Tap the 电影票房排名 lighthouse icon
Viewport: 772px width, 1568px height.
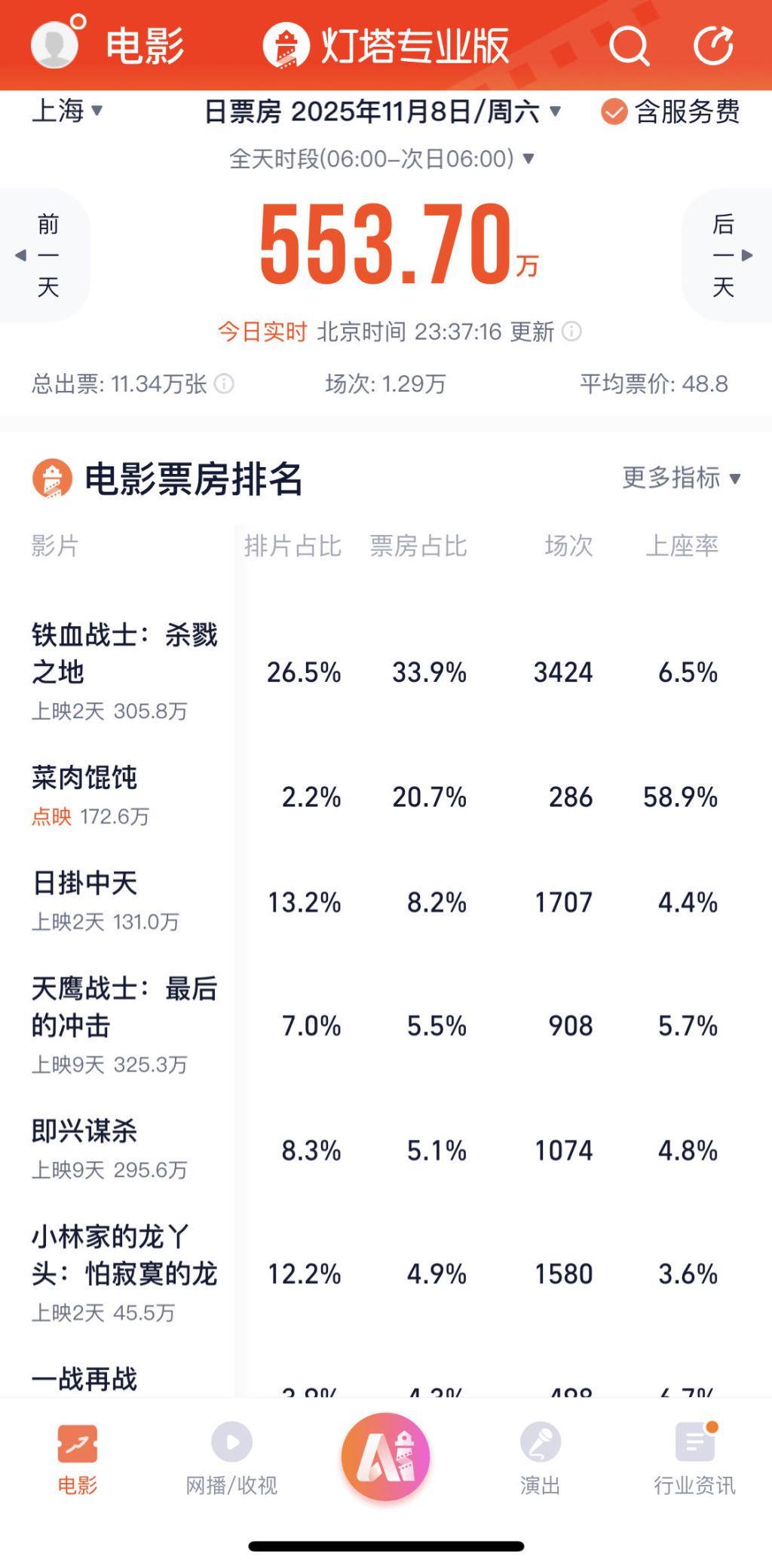[51, 478]
